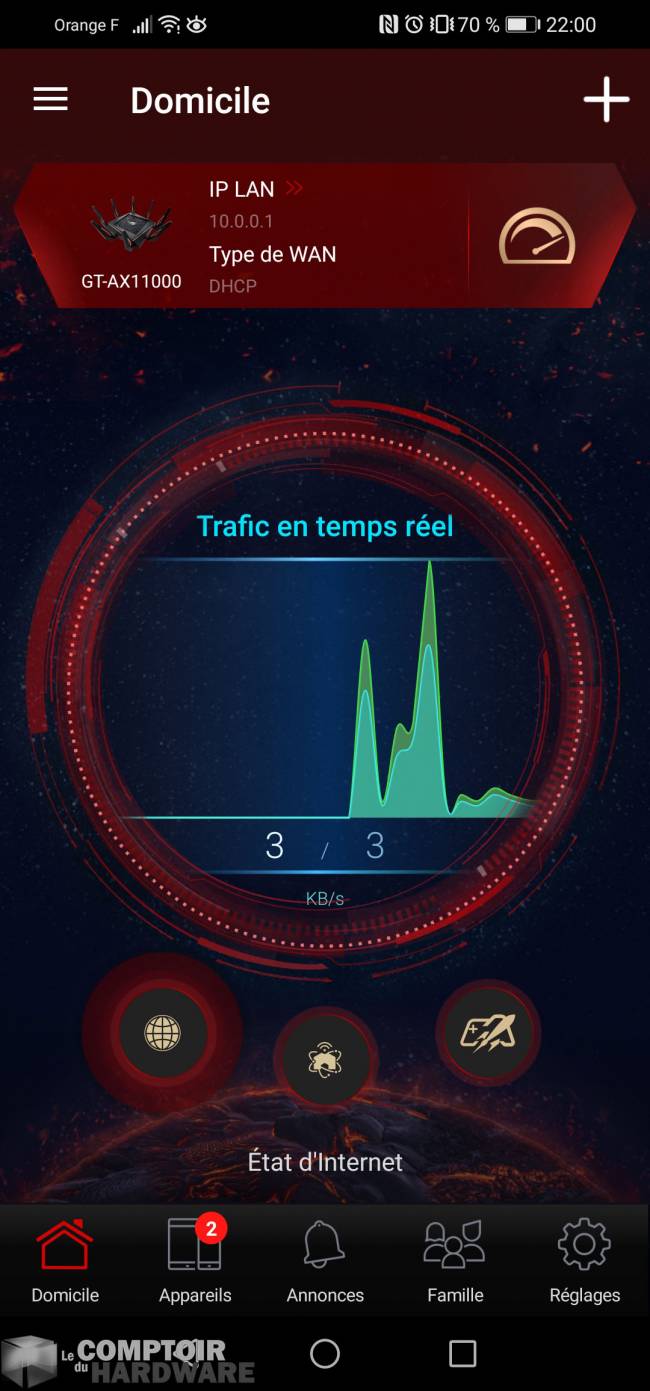Open the hamburger drawer menu

point(50,100)
